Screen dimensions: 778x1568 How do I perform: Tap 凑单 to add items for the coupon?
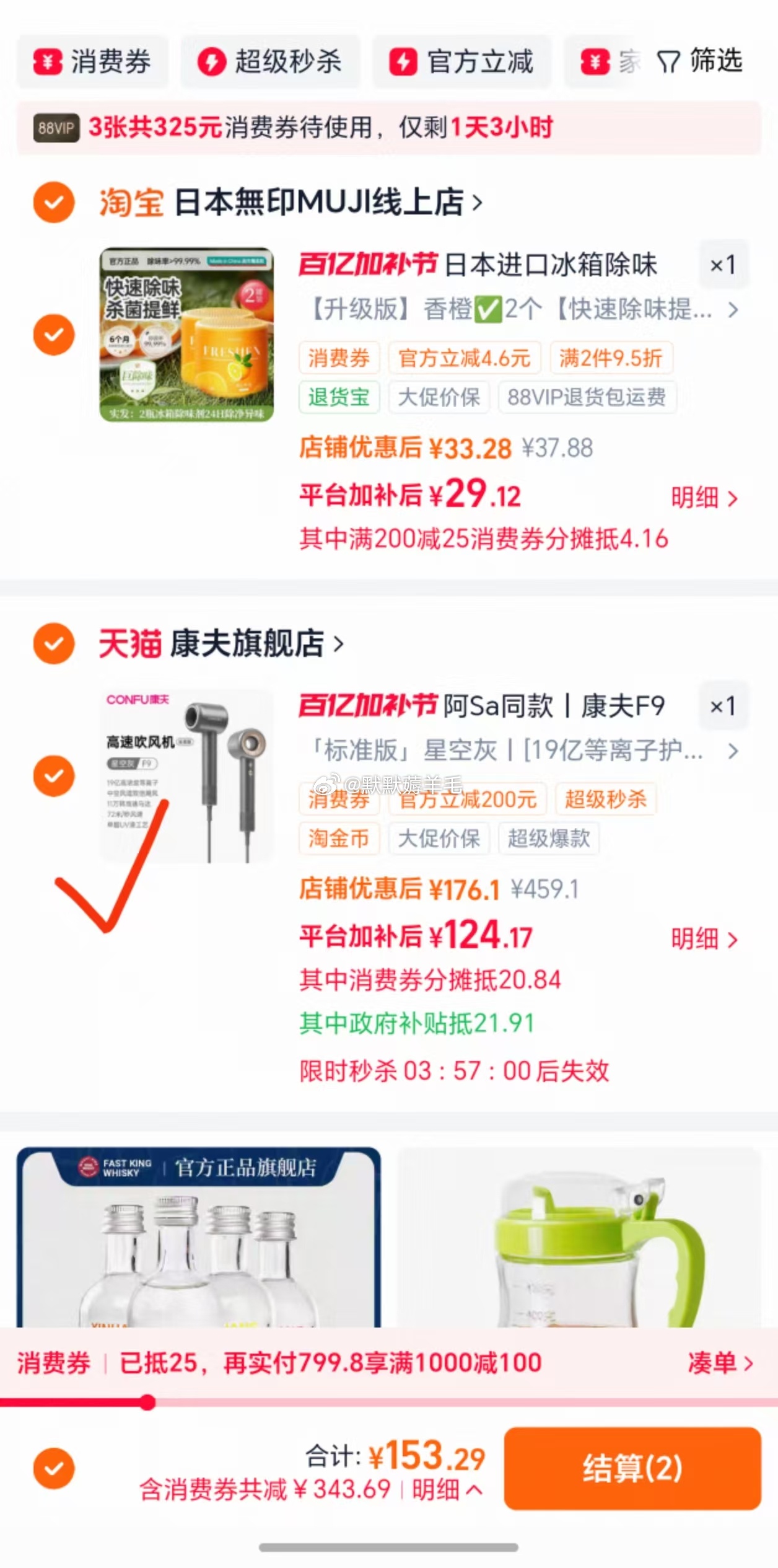[720, 1363]
